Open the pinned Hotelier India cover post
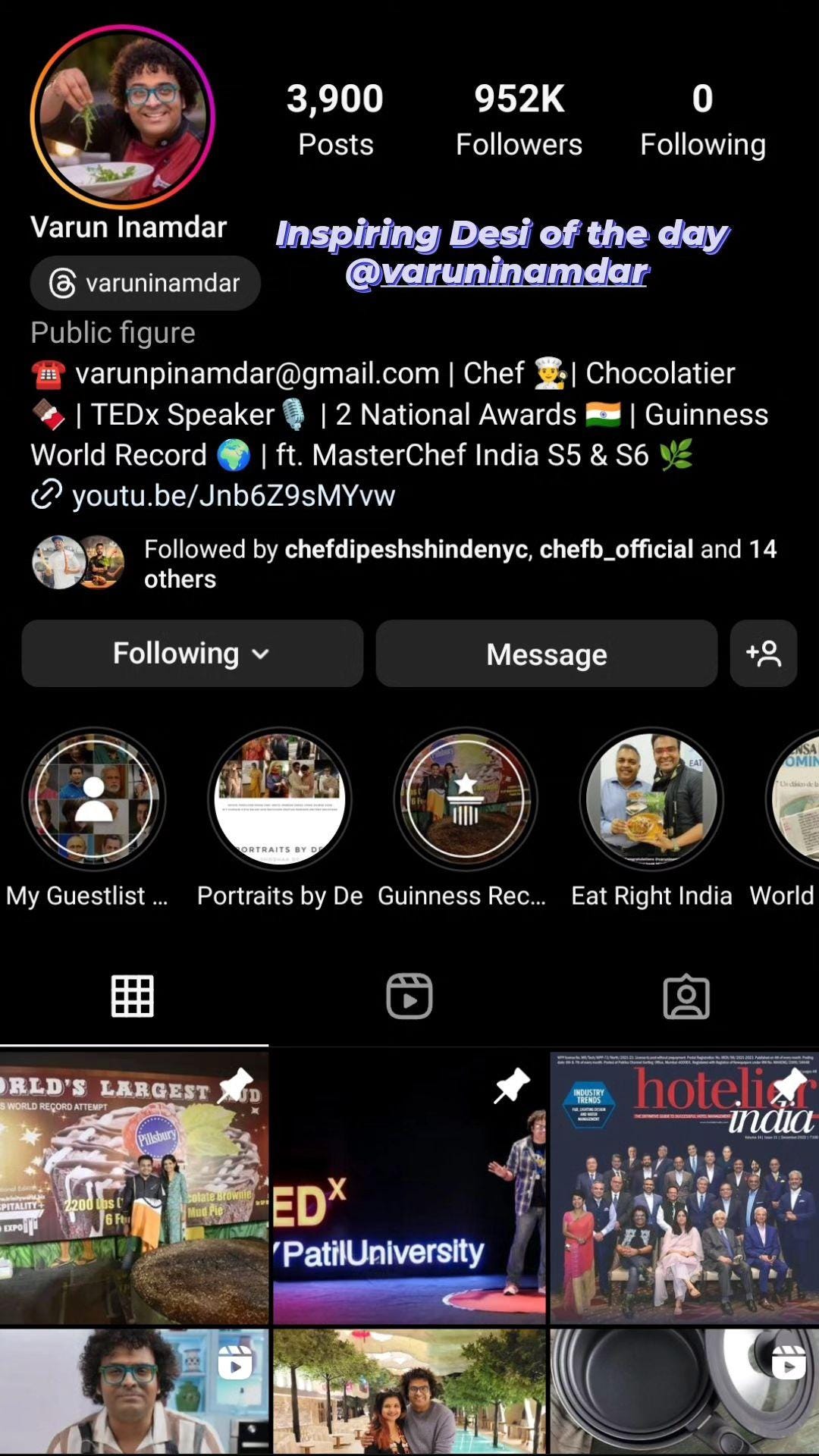 [685, 1188]
